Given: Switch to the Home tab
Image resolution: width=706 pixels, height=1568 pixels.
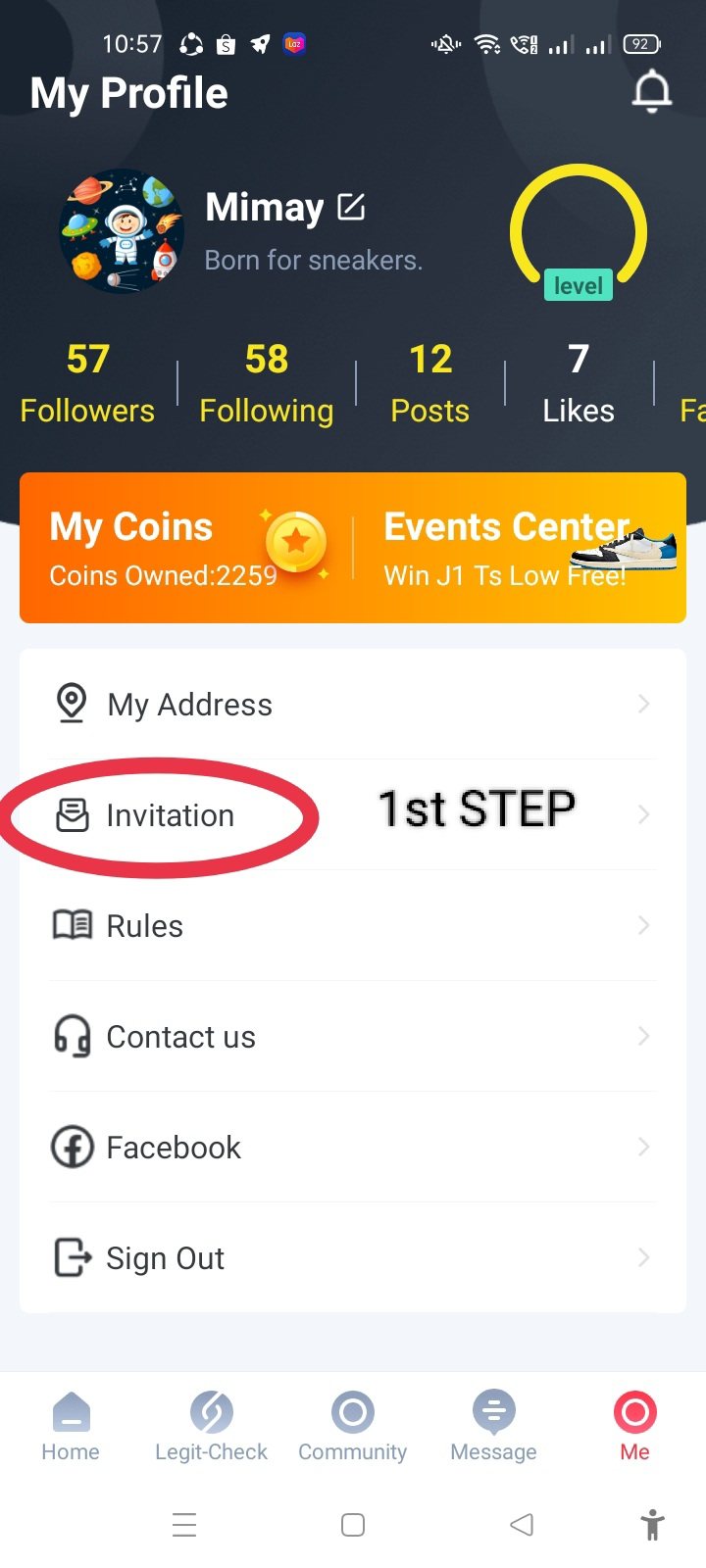Looking at the screenshot, I should tap(71, 1426).
